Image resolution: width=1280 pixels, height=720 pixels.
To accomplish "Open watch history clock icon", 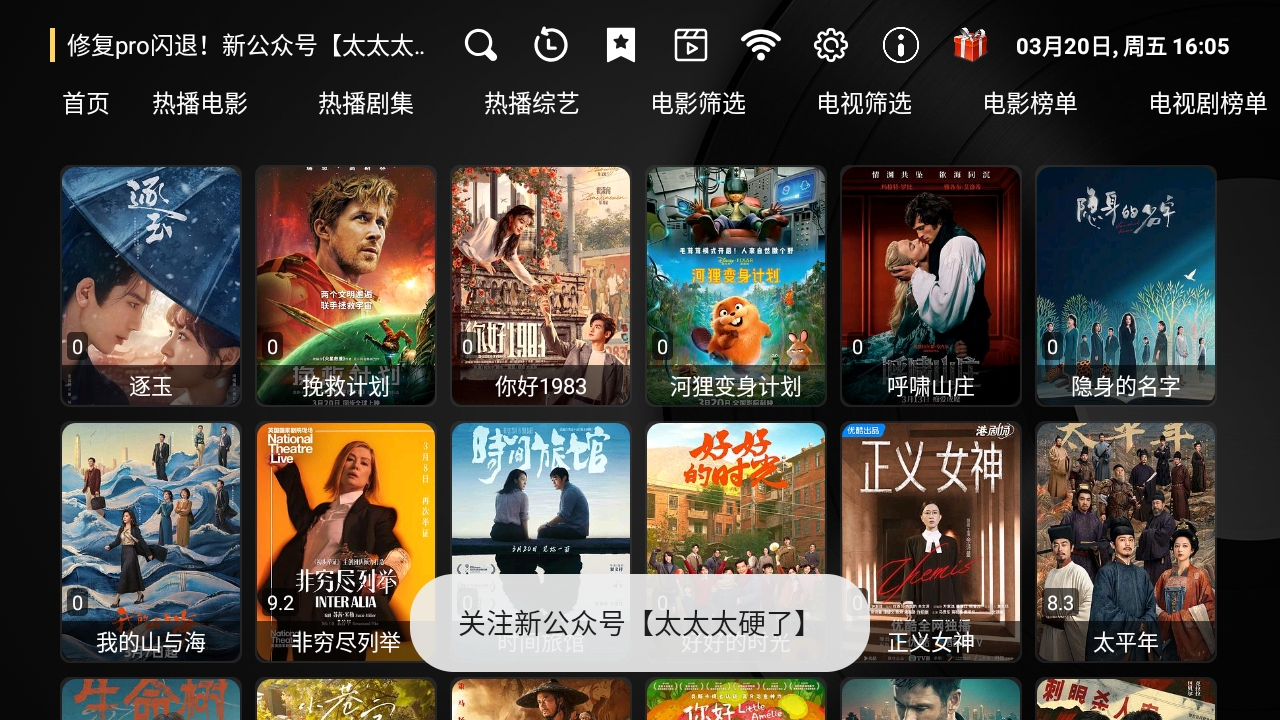I will 550,45.
